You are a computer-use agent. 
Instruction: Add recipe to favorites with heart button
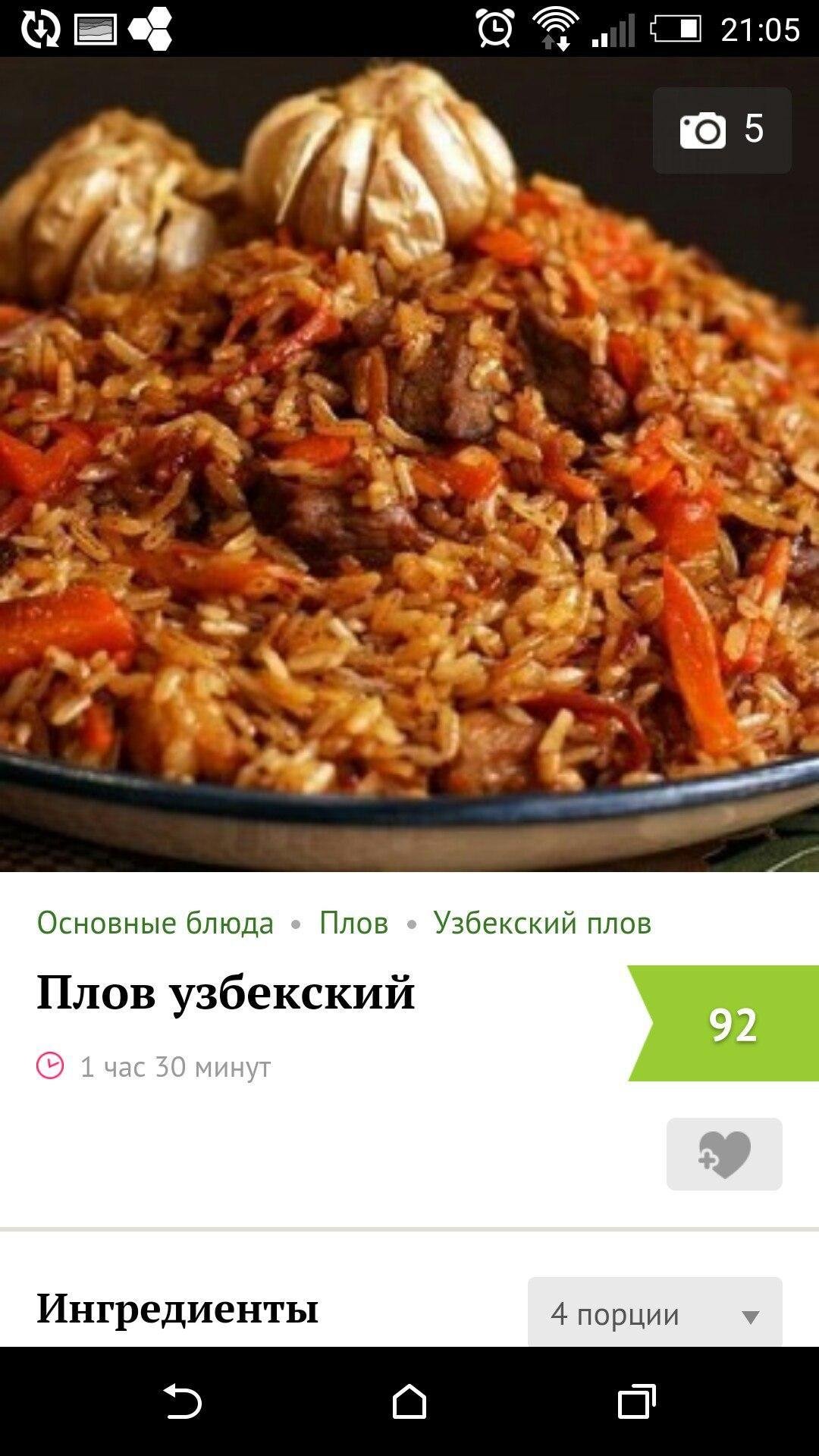pos(724,1153)
